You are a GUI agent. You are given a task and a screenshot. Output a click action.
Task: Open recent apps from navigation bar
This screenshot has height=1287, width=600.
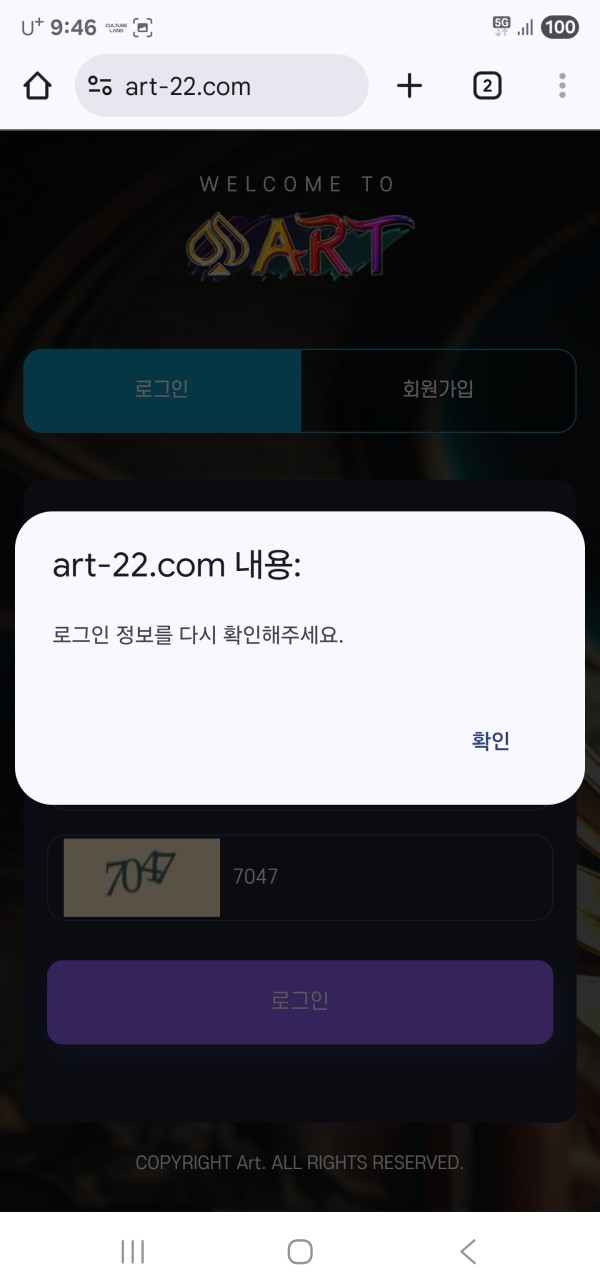click(132, 1251)
